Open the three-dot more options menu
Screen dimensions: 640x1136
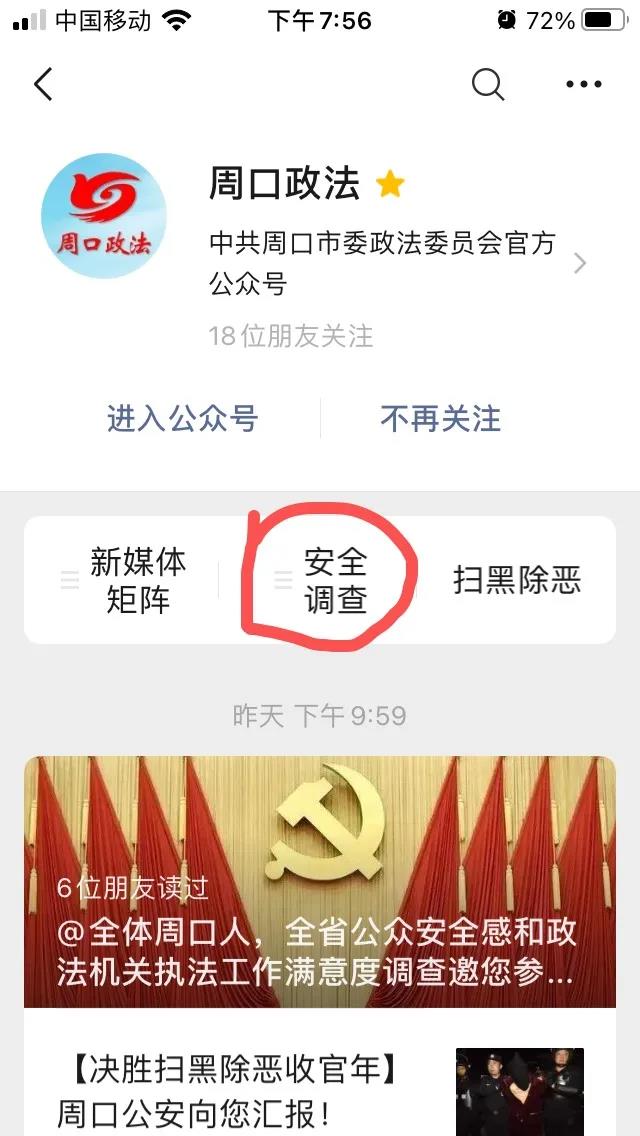[x=584, y=84]
